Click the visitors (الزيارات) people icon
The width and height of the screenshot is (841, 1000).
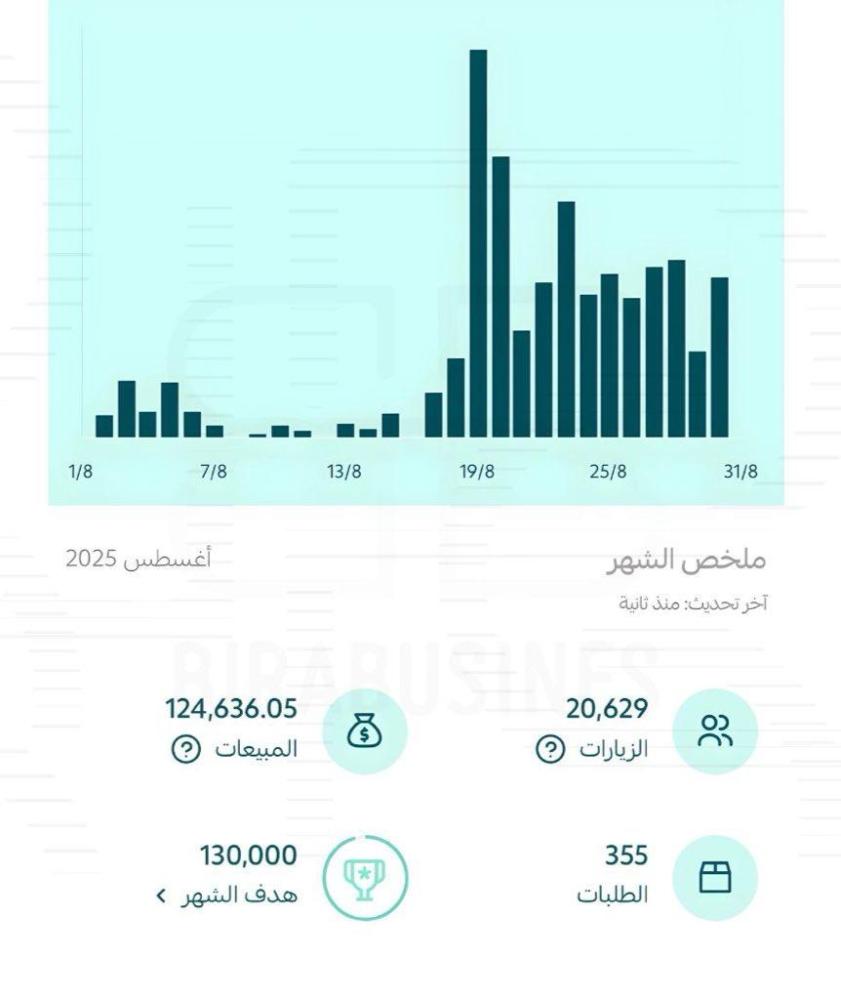coord(715,730)
